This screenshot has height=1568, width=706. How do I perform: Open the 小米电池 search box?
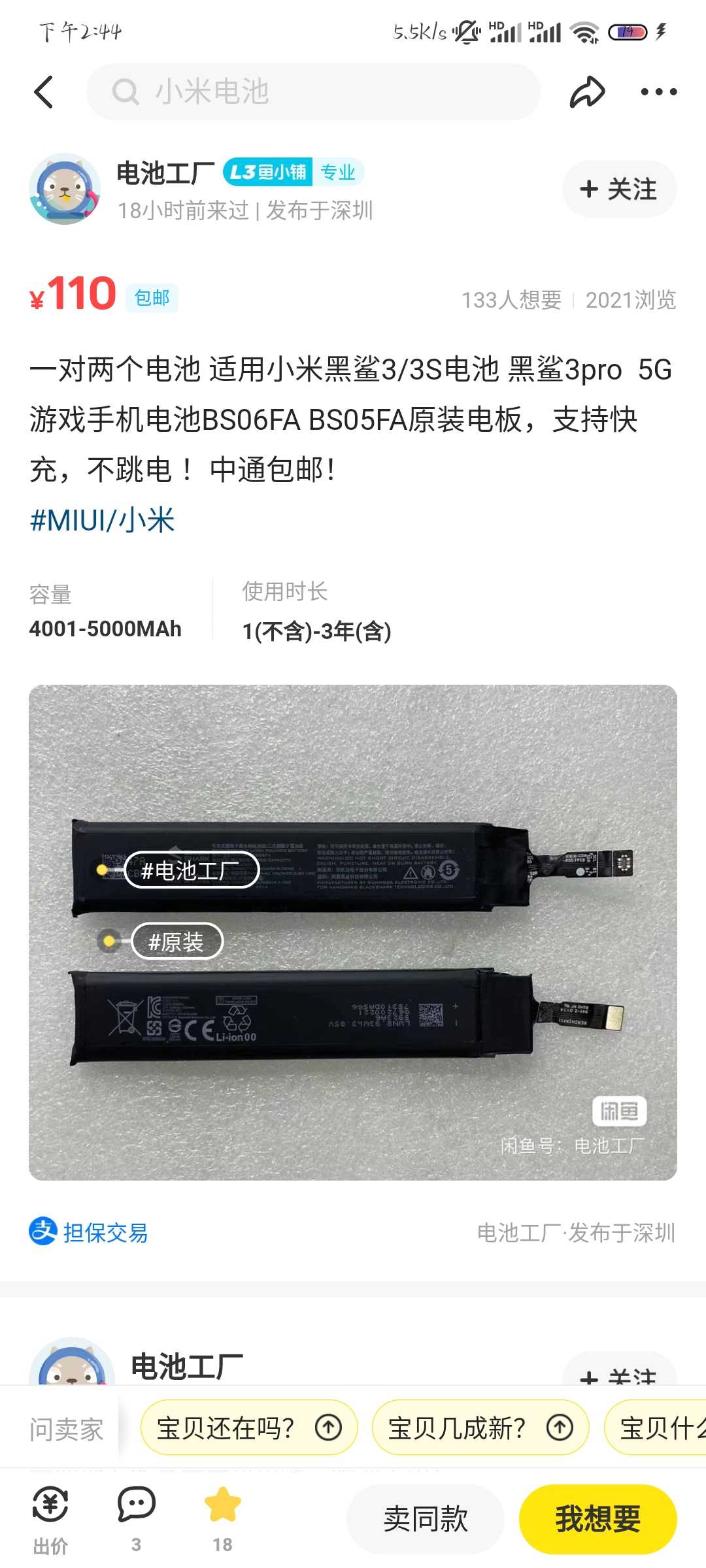[x=314, y=91]
